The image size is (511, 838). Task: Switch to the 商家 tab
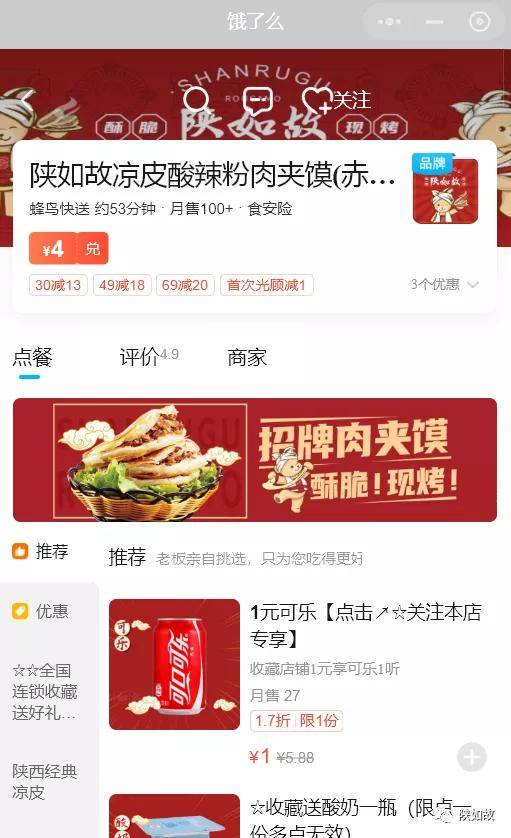(x=247, y=357)
